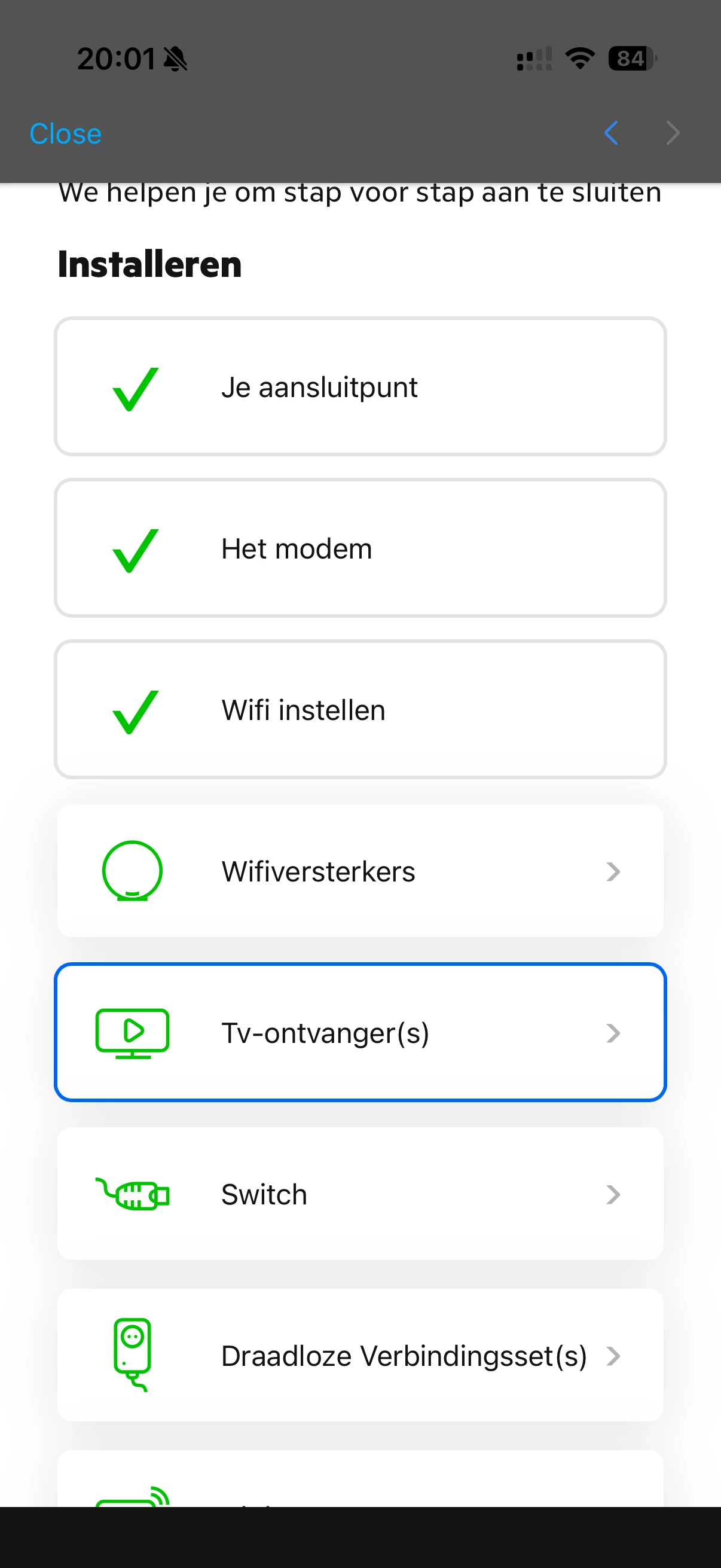Open Wifiversterkers installation

coord(360,871)
